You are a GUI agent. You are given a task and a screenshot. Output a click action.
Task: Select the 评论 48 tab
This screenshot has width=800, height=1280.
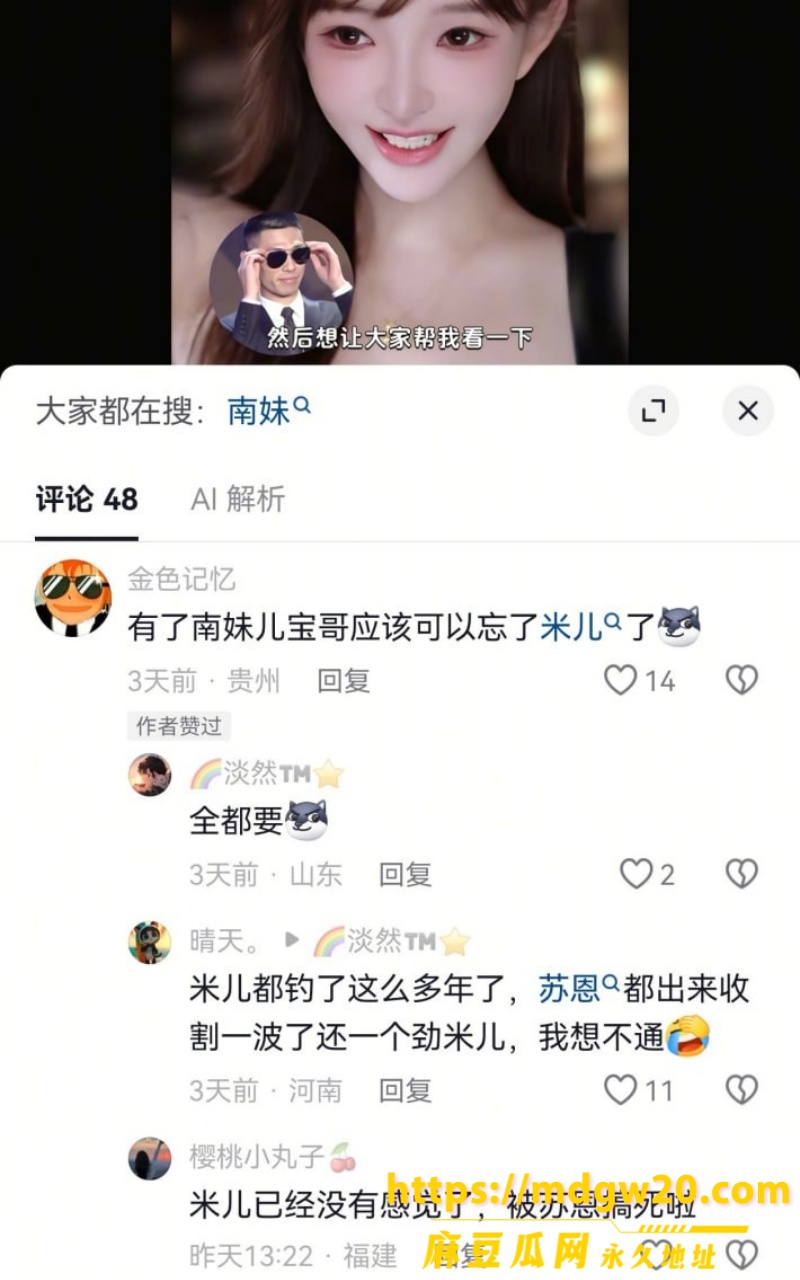[x=87, y=499]
